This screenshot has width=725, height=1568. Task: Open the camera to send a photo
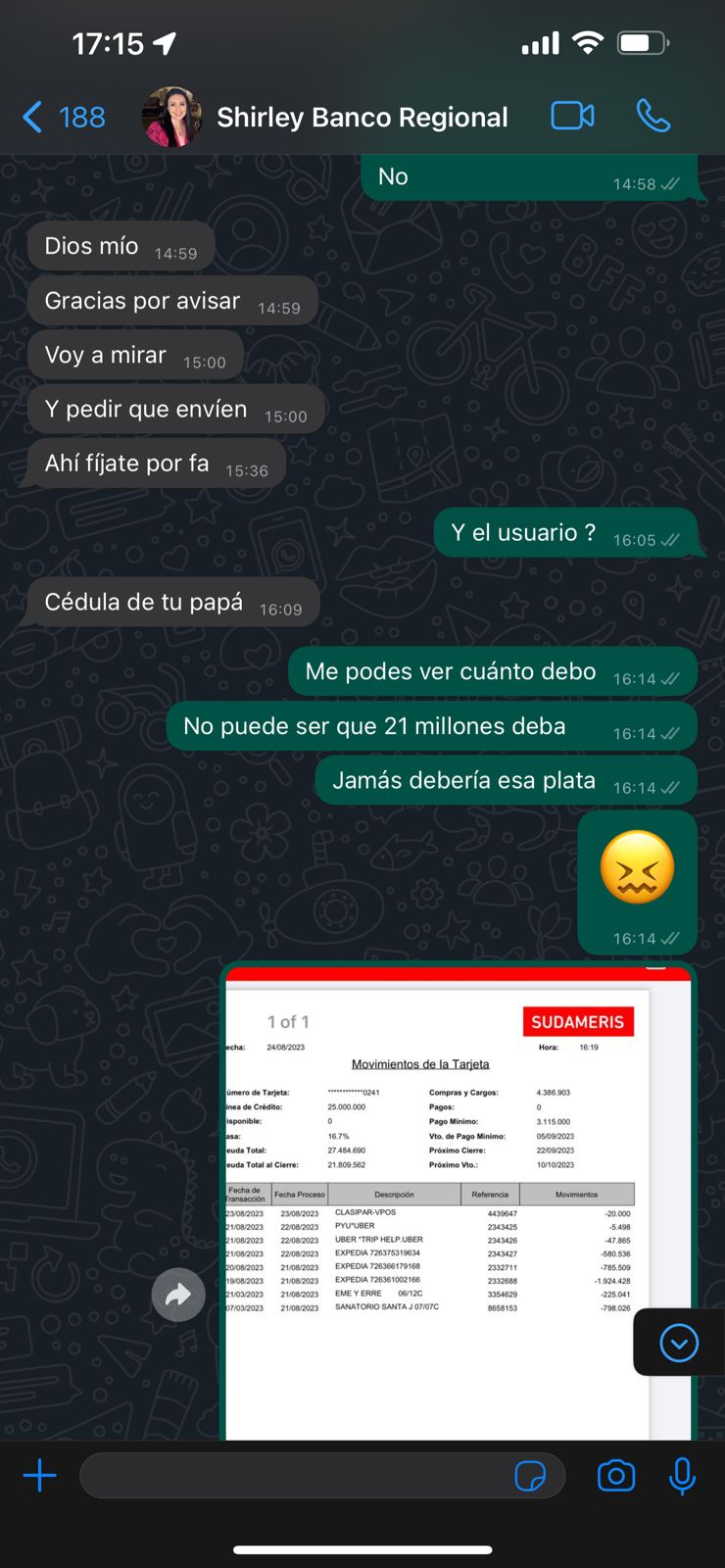[616, 1476]
